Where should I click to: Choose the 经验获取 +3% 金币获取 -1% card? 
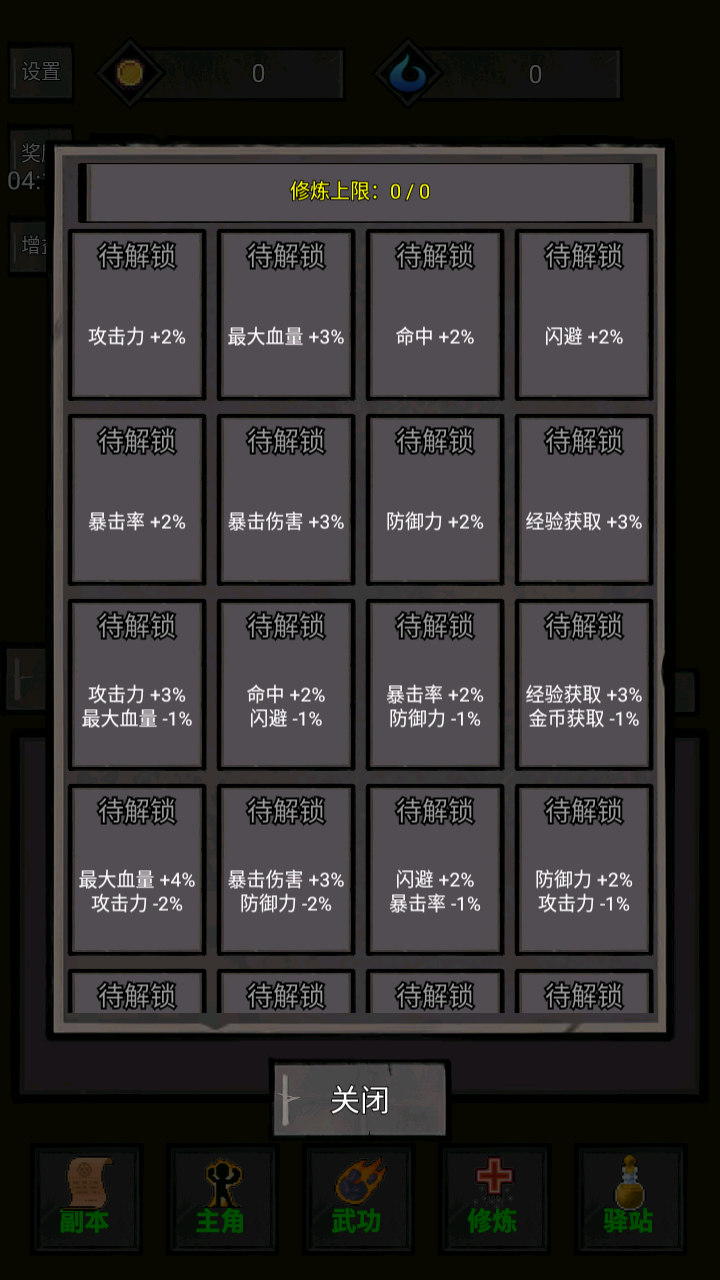pos(584,685)
